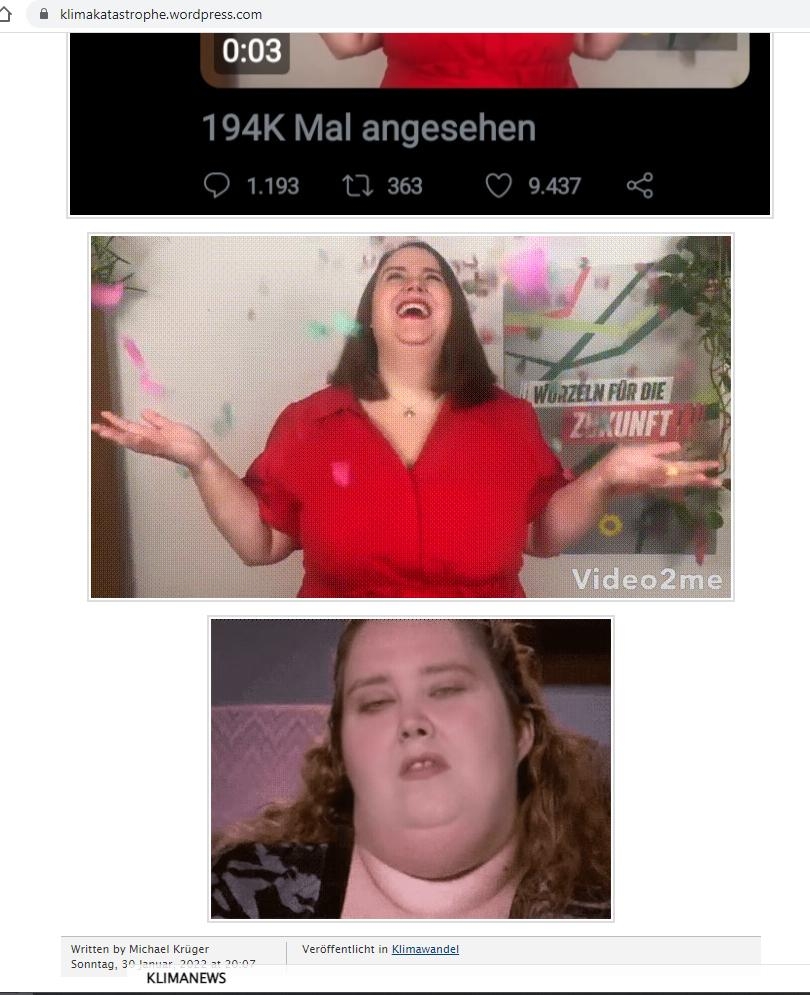Viewport: 810px width, 995px height.
Task: Open the GIF image above the author line
Action: pos(410,768)
